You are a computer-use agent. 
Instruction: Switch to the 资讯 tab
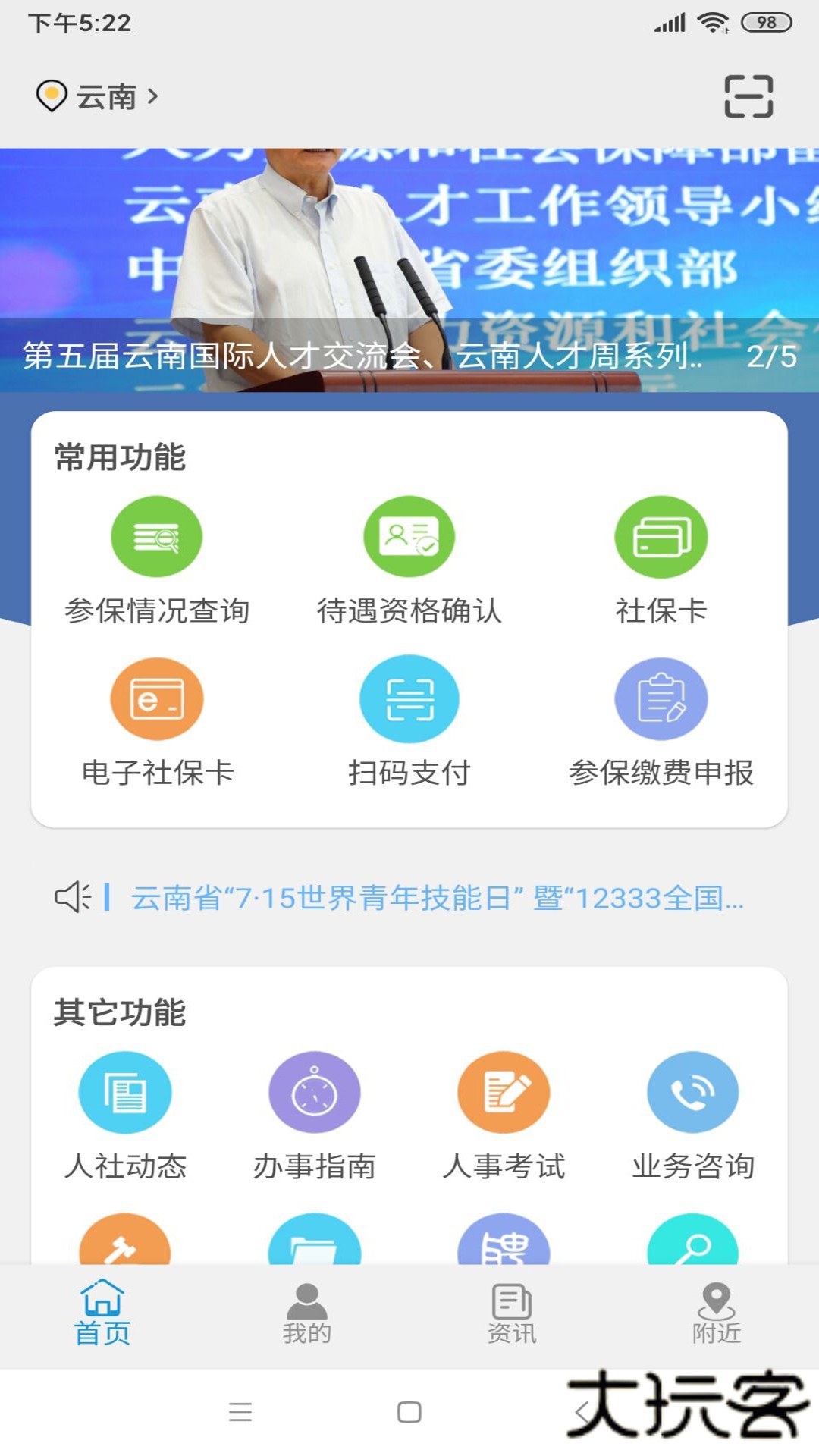510,1308
